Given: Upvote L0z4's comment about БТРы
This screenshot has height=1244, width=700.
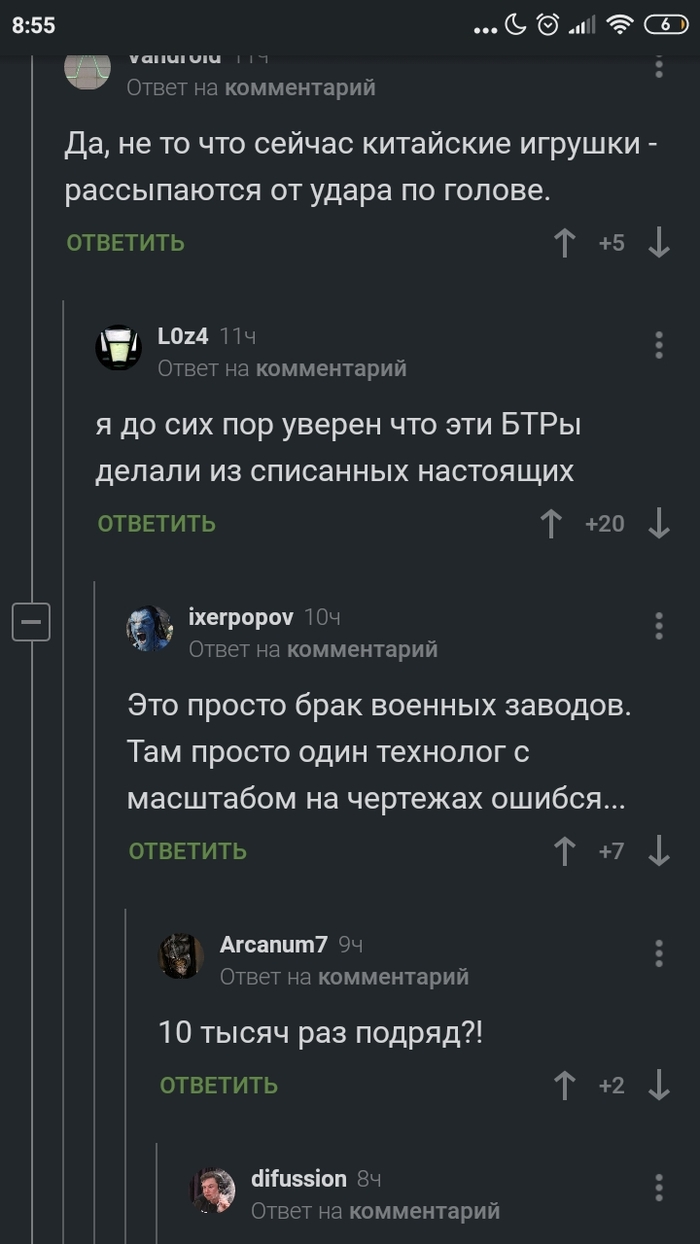Looking at the screenshot, I should tap(551, 524).
